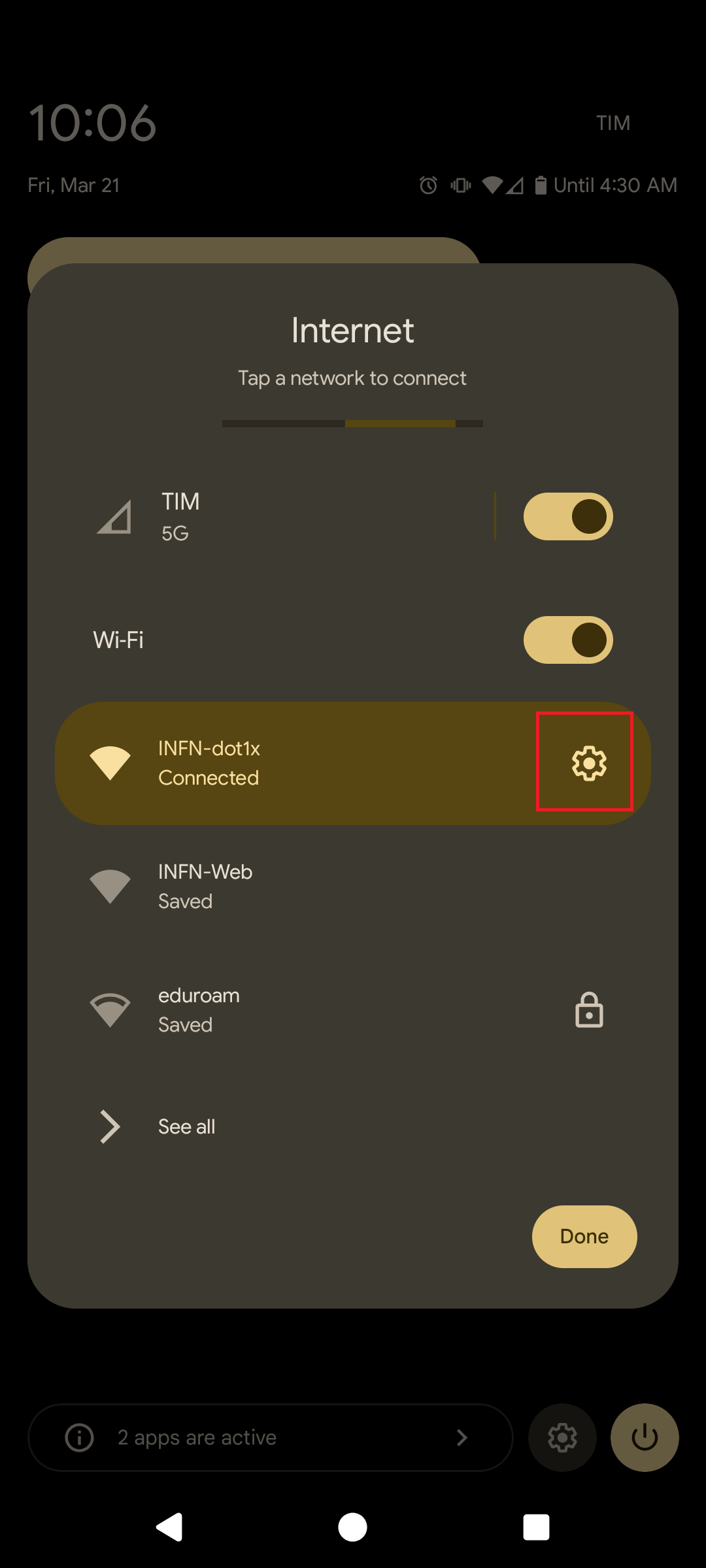The height and width of the screenshot is (1568, 706).
Task: Open settings for the INFN-dot1x network
Action: click(588, 762)
